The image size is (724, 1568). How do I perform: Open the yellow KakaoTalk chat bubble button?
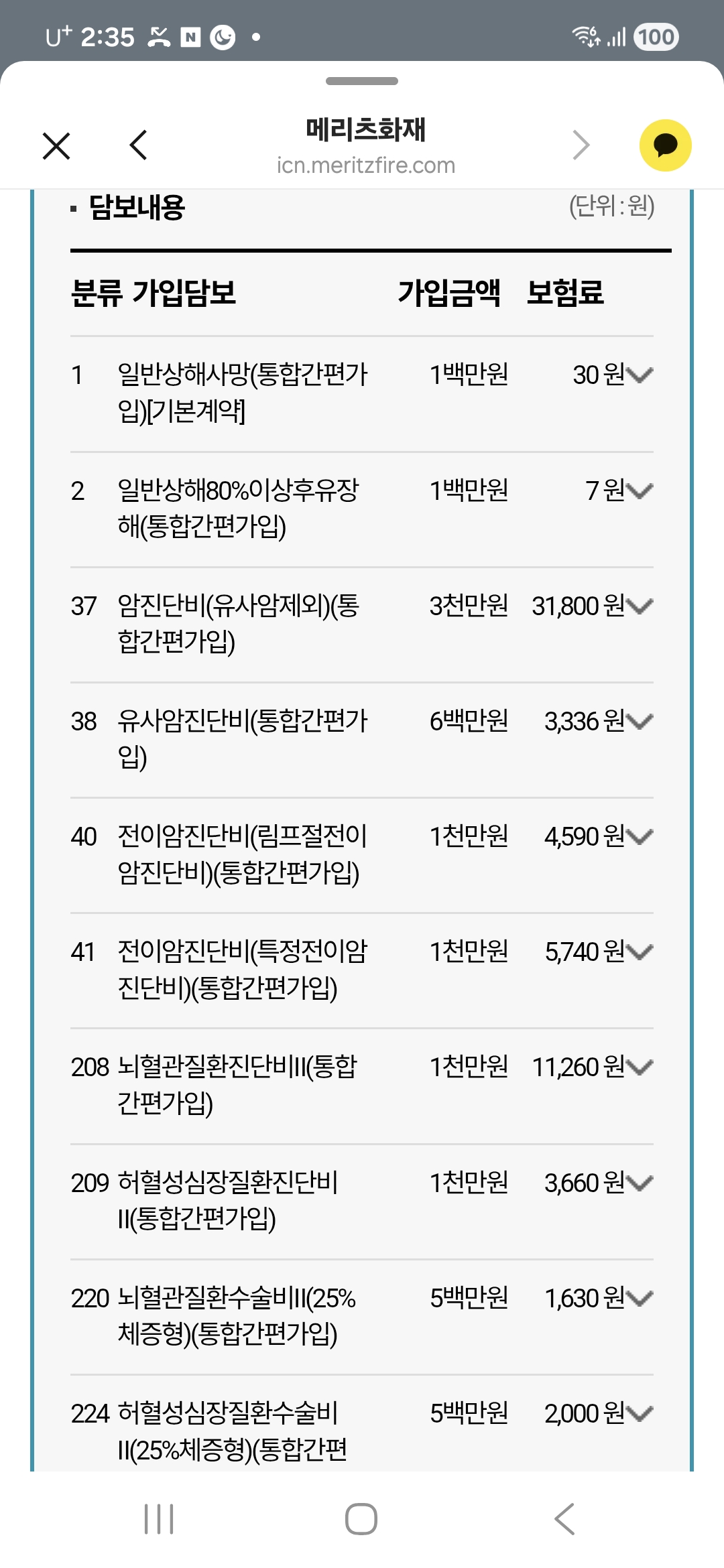(665, 145)
